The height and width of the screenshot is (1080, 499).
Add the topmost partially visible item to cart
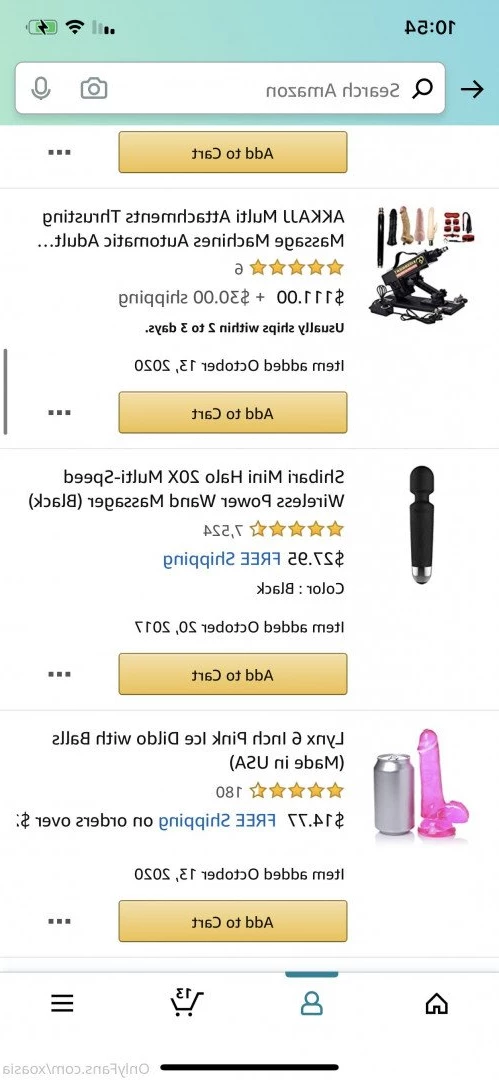233,152
